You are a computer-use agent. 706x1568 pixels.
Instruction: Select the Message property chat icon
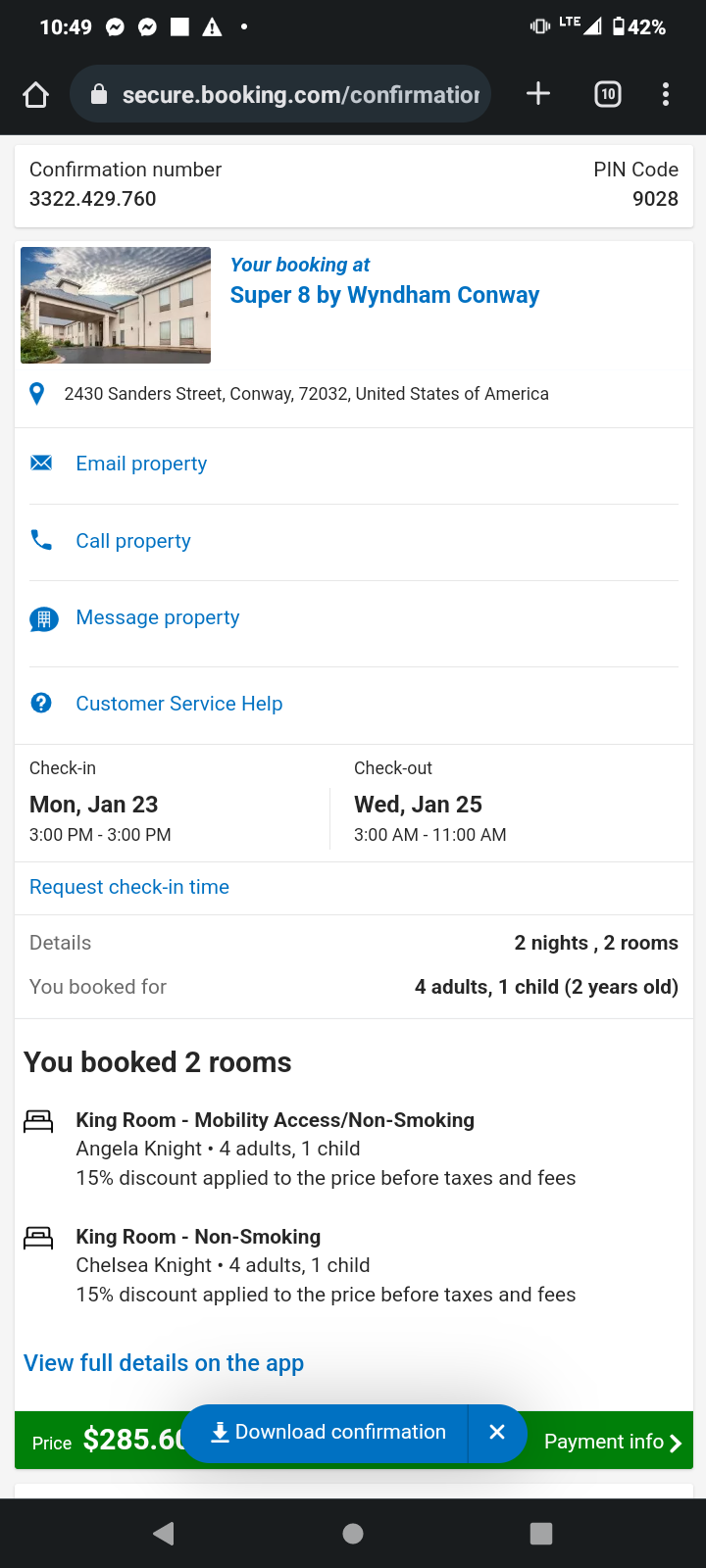[40, 617]
